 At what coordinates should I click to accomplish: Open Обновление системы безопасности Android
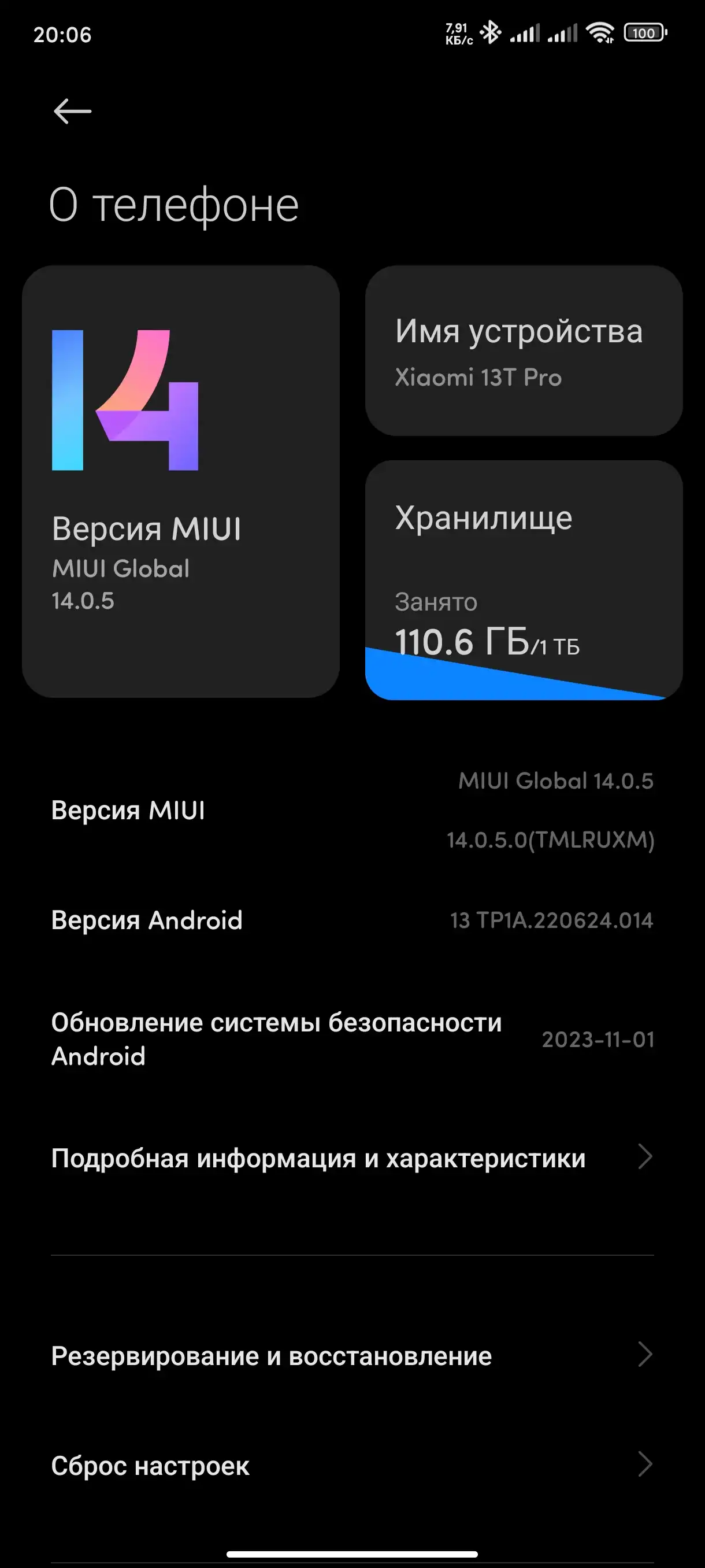352,1039
